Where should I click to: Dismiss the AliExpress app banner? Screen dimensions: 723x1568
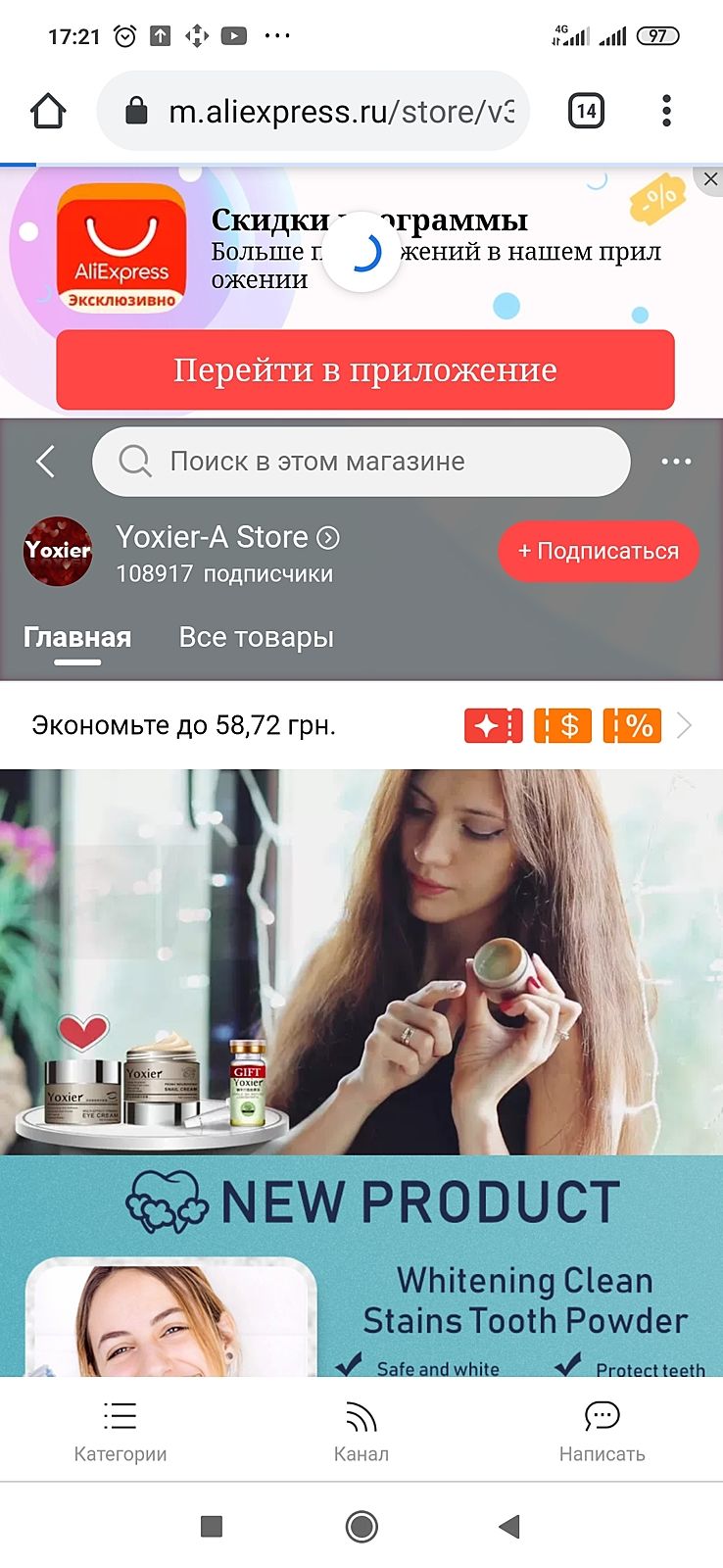[x=710, y=179]
